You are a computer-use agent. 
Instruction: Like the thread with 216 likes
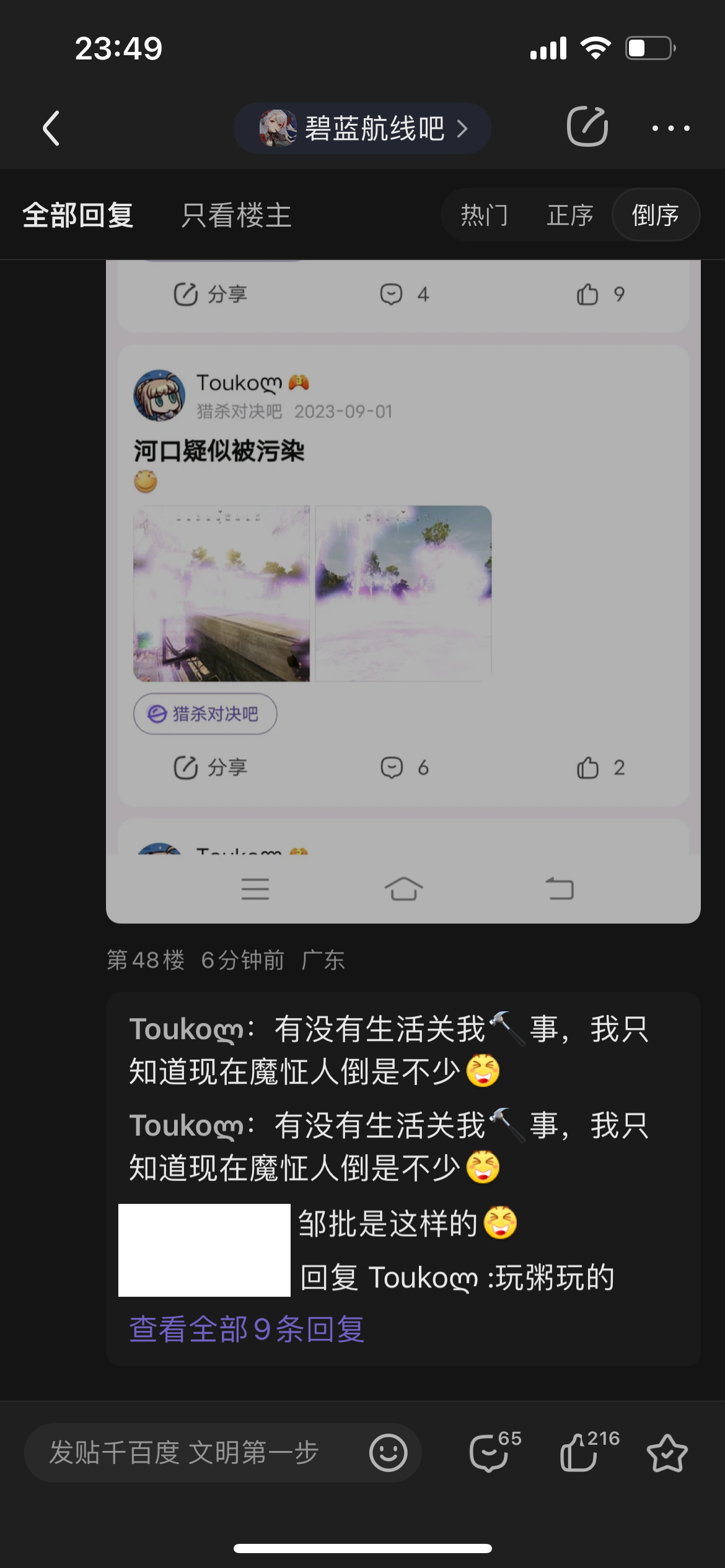click(579, 1453)
